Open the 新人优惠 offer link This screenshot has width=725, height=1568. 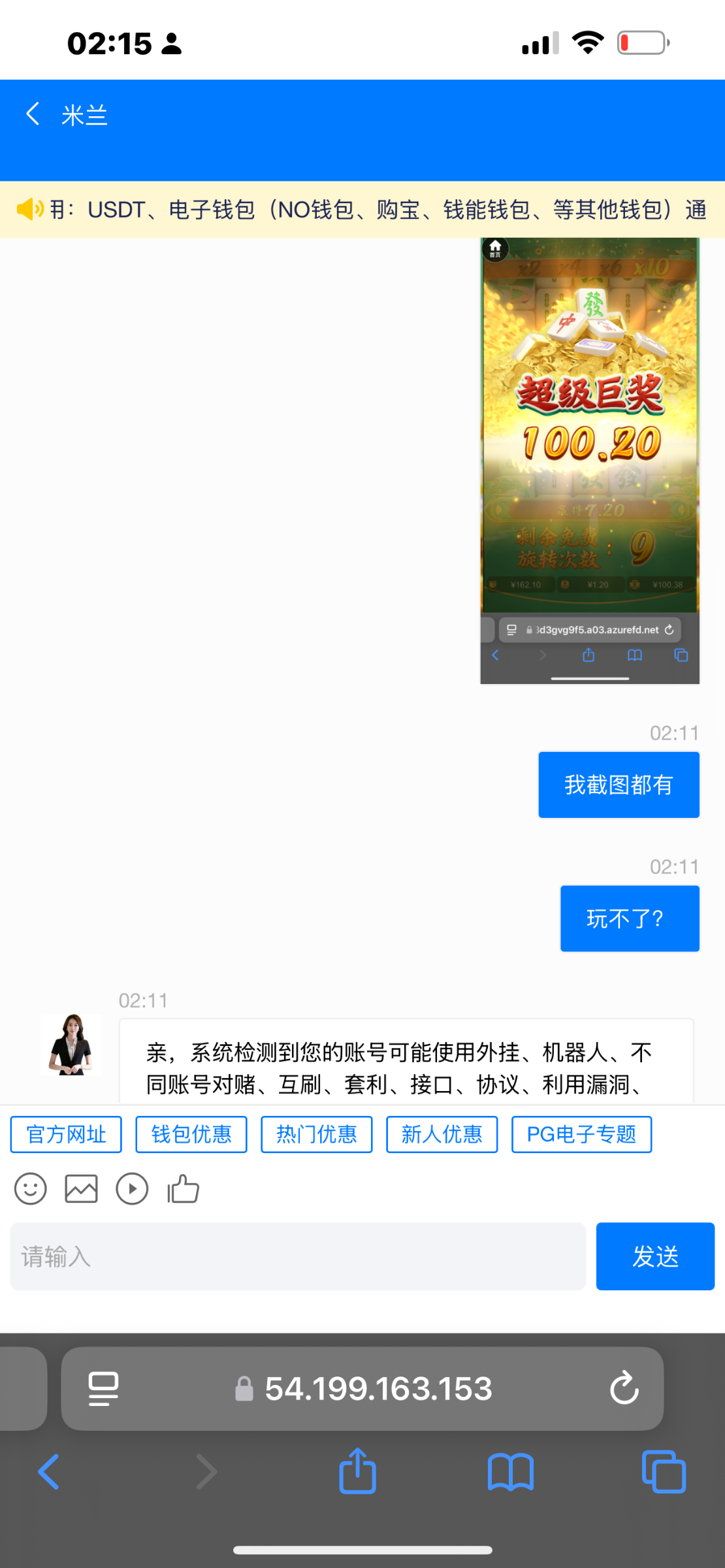[442, 1135]
